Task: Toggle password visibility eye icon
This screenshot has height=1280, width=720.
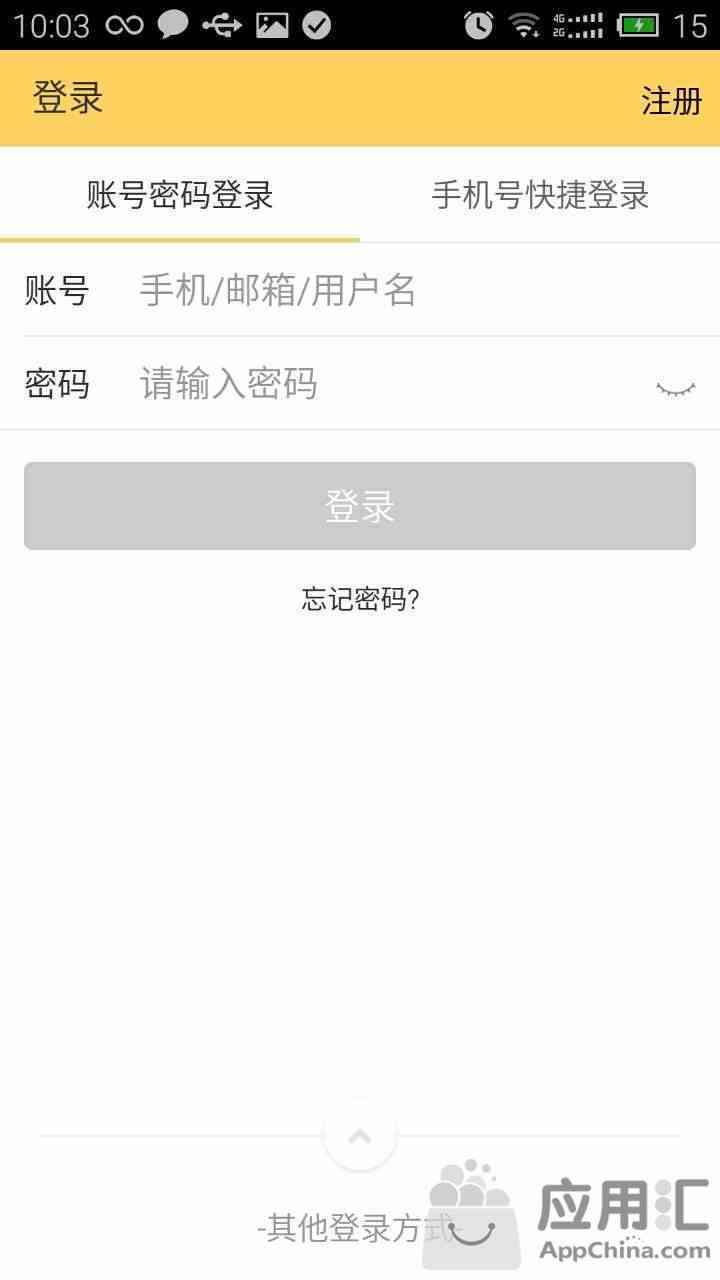Action: coord(676,387)
